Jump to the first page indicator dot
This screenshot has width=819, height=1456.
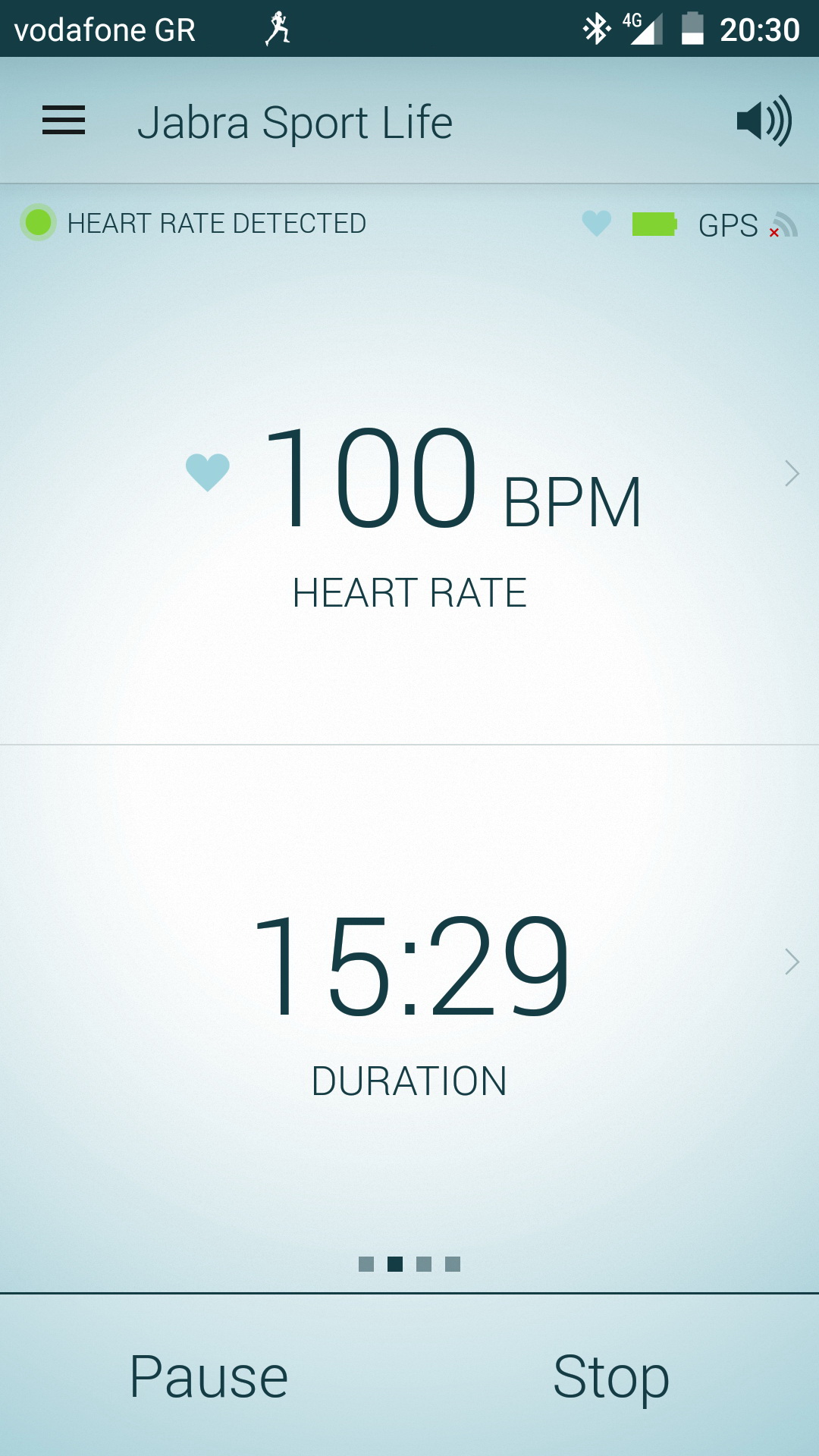point(366,1264)
